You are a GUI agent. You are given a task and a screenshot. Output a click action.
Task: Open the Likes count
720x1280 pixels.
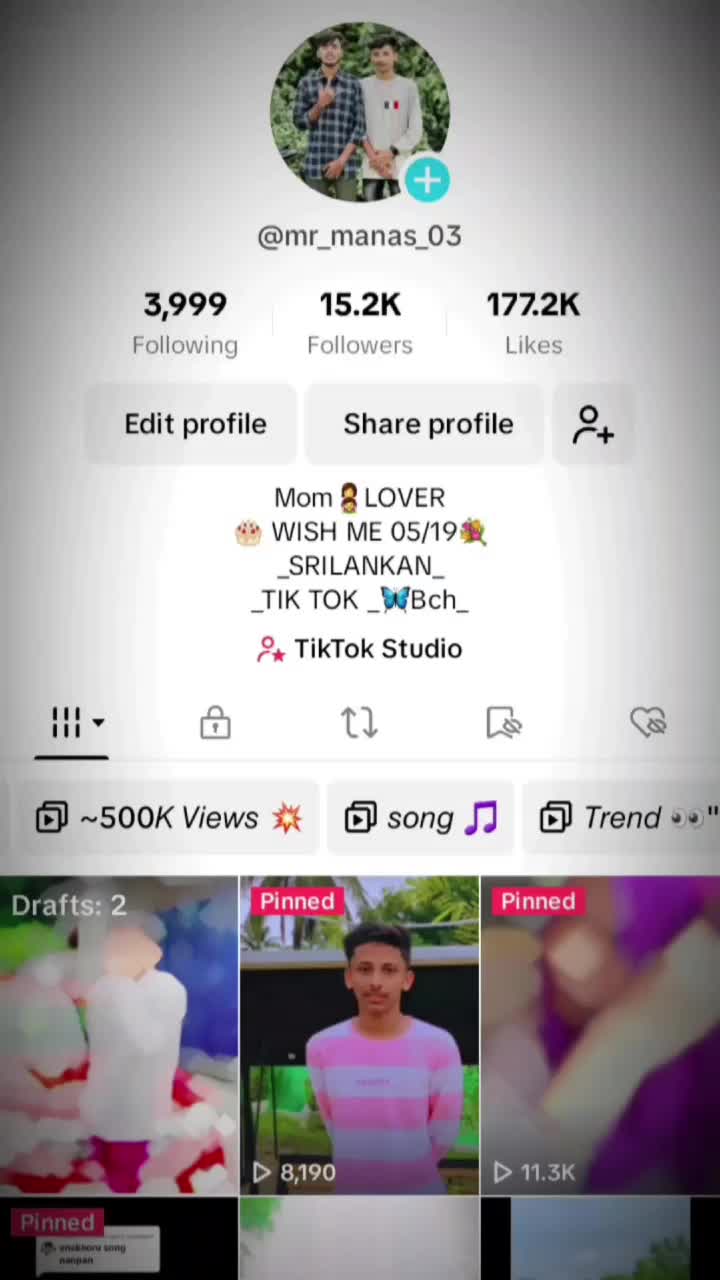coord(533,322)
